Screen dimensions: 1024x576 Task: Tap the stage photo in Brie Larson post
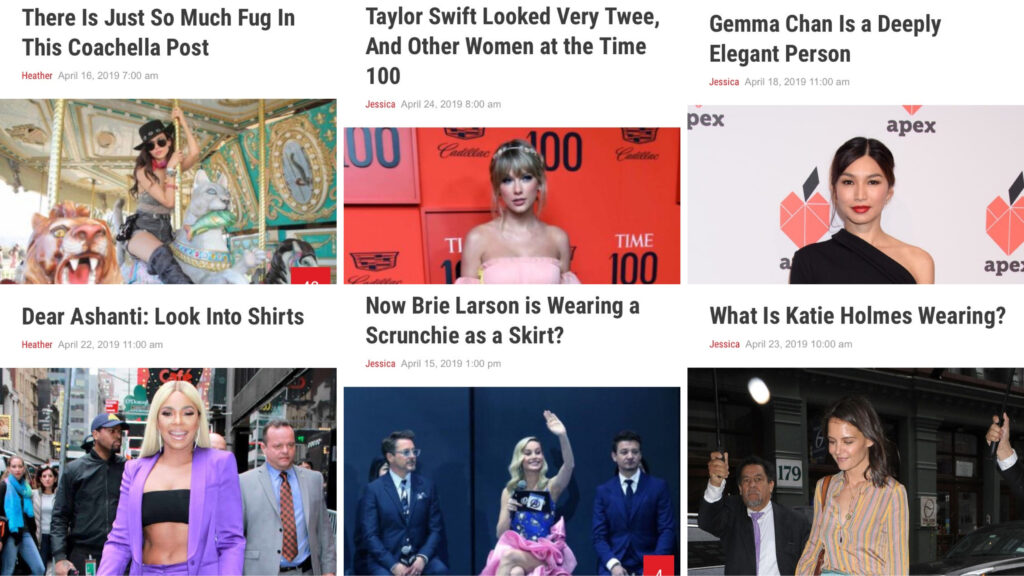(512, 481)
